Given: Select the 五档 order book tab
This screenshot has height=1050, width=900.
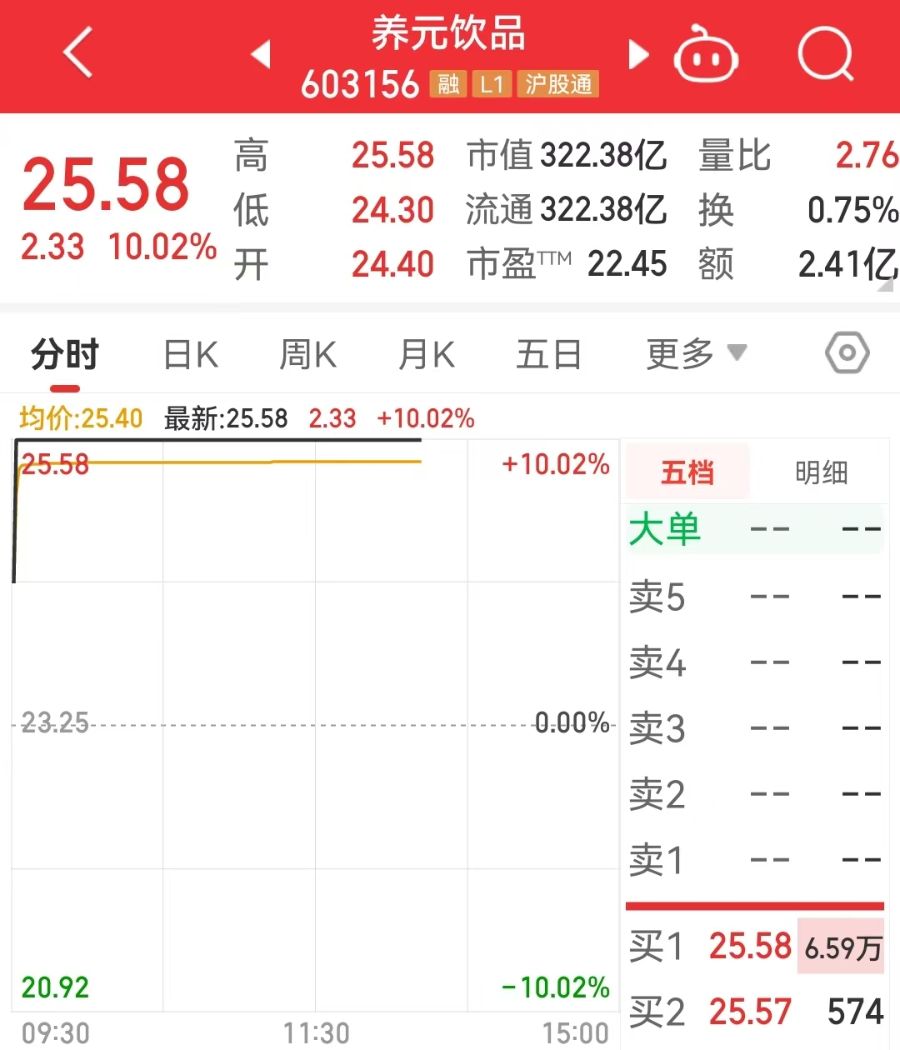Looking at the screenshot, I should 687,472.
